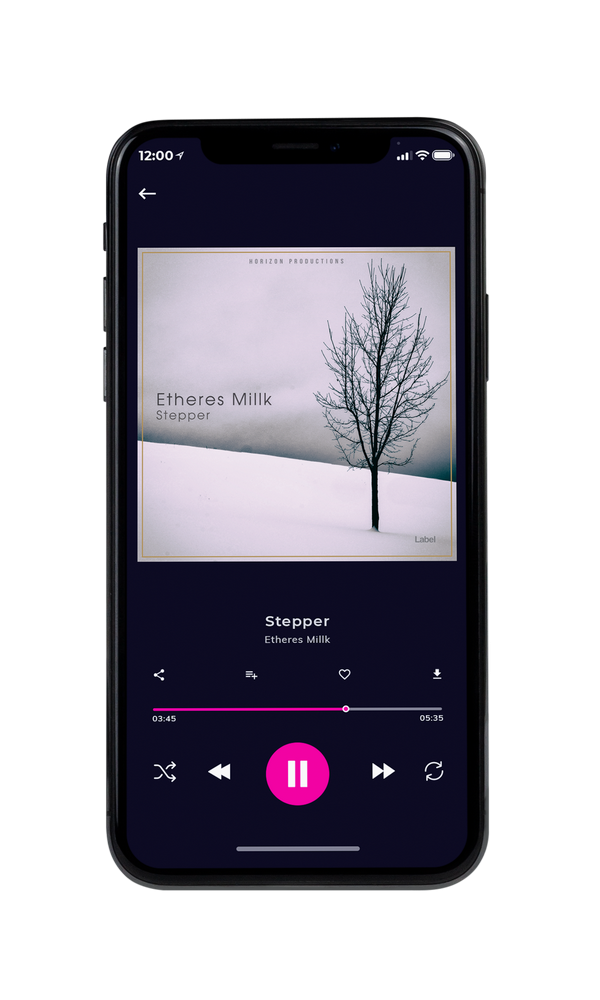Like the track with the heart icon
This screenshot has width=600, height=1000.
tap(344, 674)
